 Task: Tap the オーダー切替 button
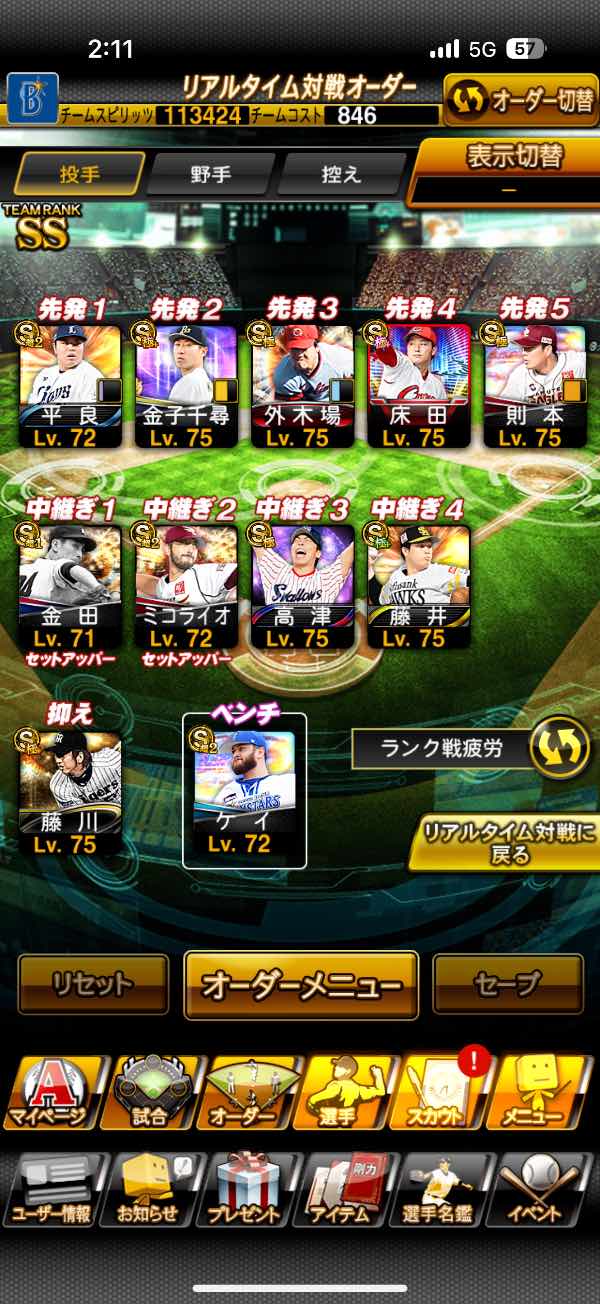[521, 101]
